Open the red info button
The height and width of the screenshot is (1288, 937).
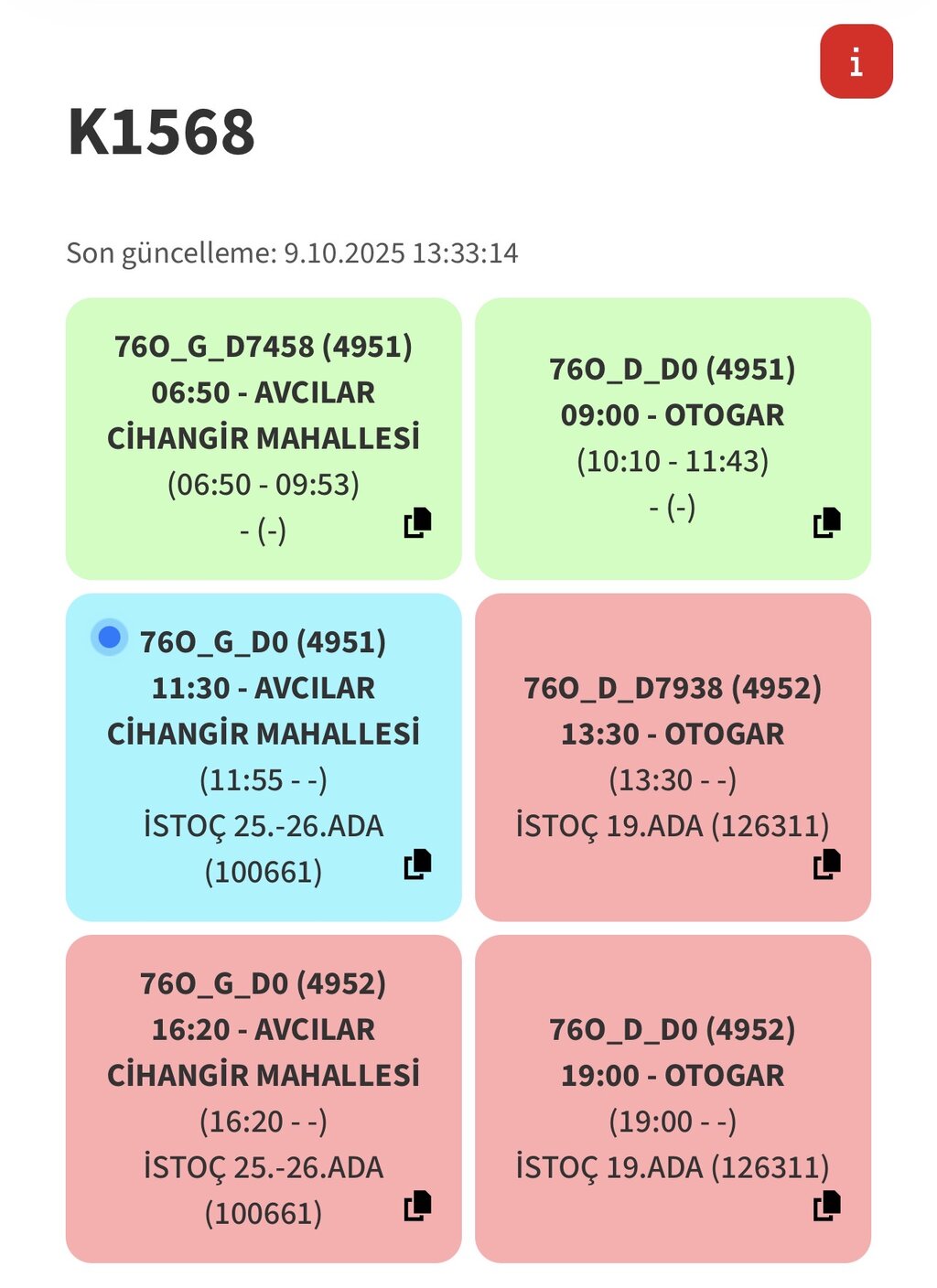pyautogui.click(x=856, y=61)
